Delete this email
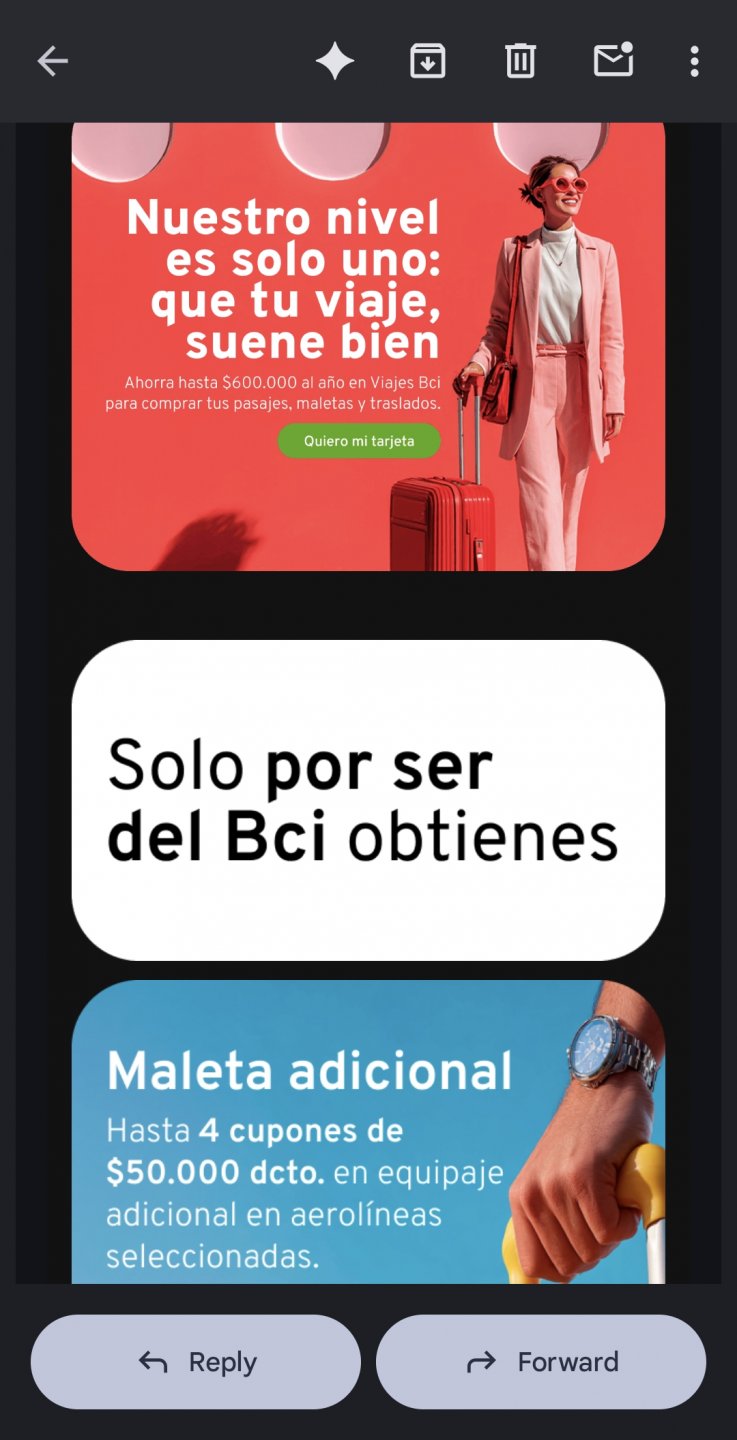737x1440 pixels. click(520, 62)
